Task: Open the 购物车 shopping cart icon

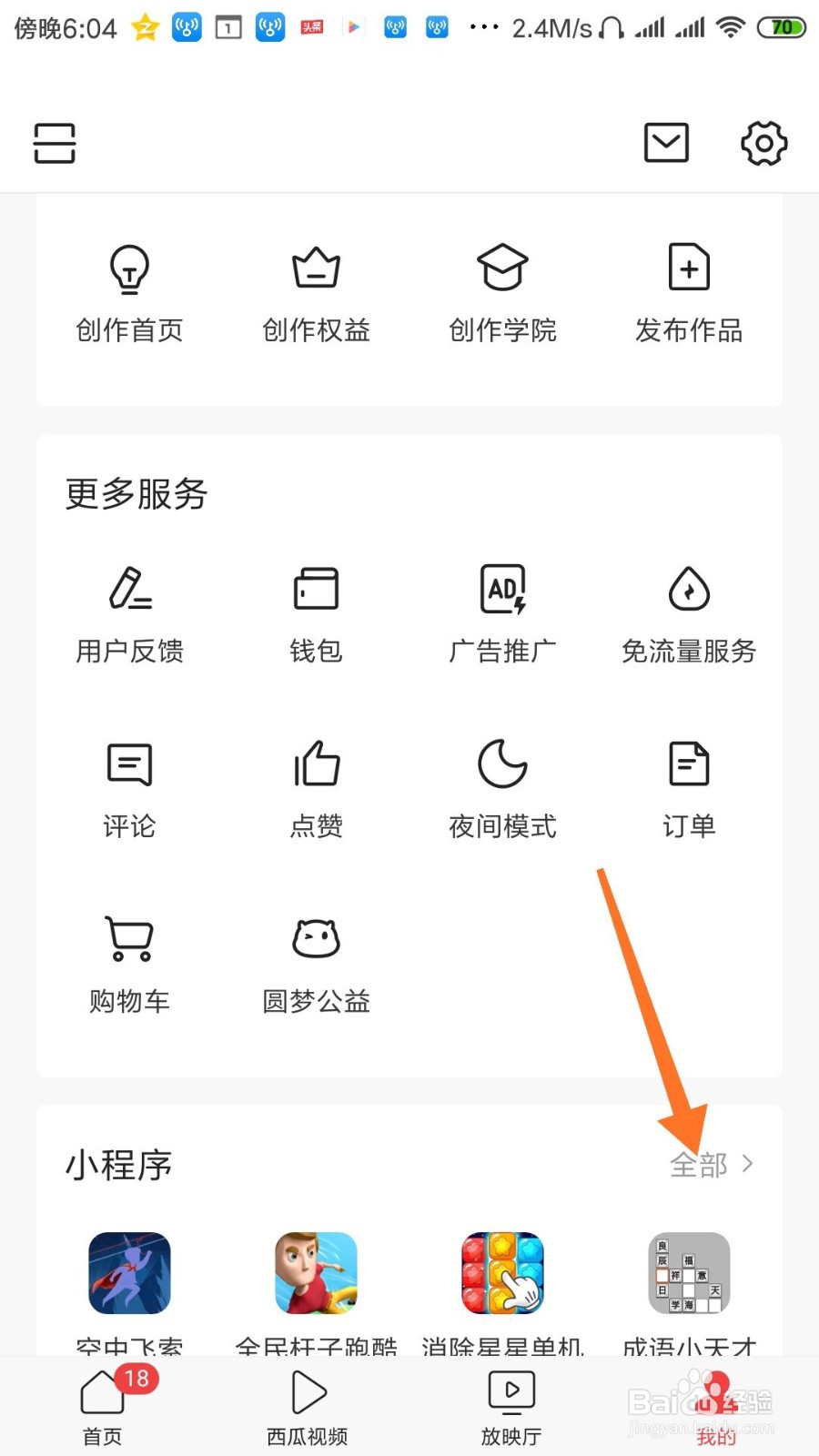Action: 129,963
